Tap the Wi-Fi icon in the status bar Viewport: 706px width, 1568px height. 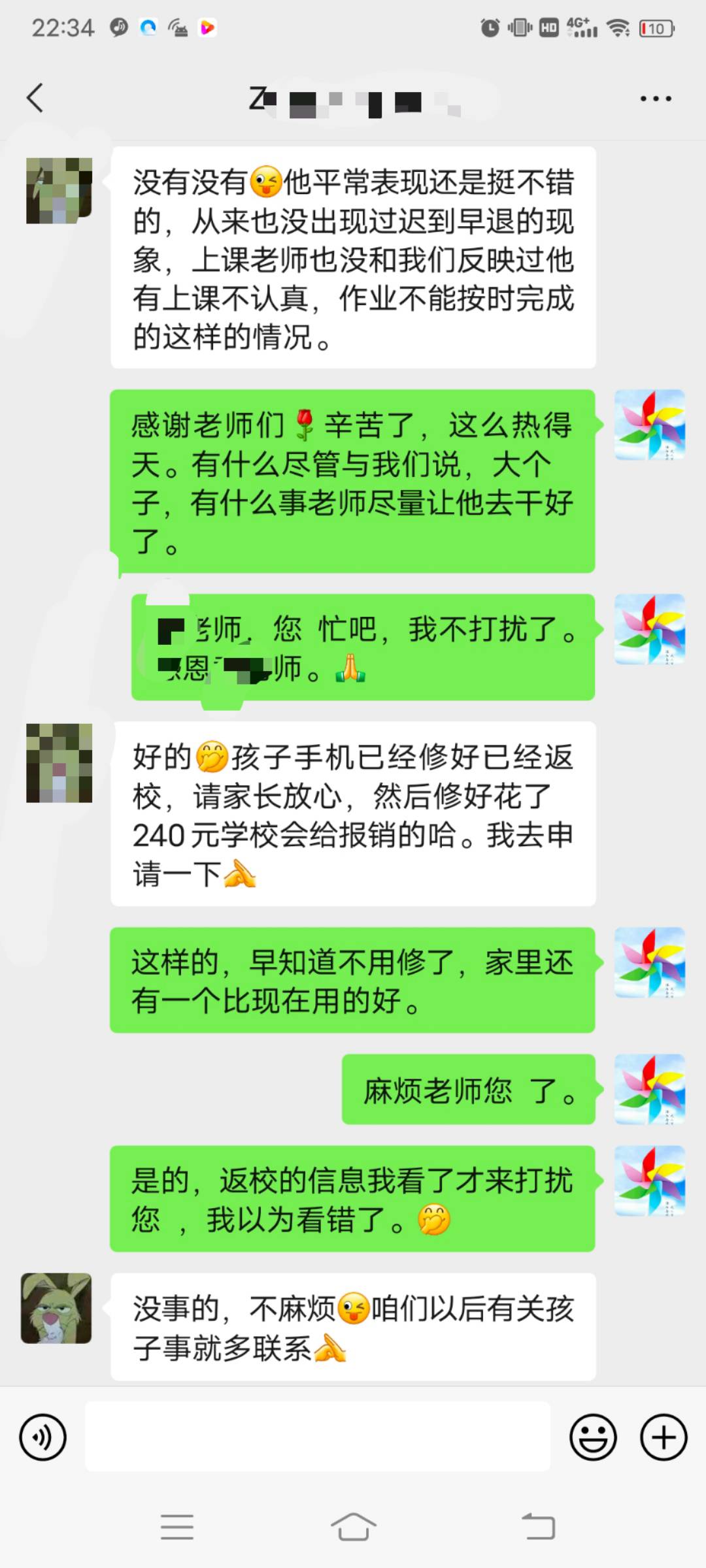617,27
